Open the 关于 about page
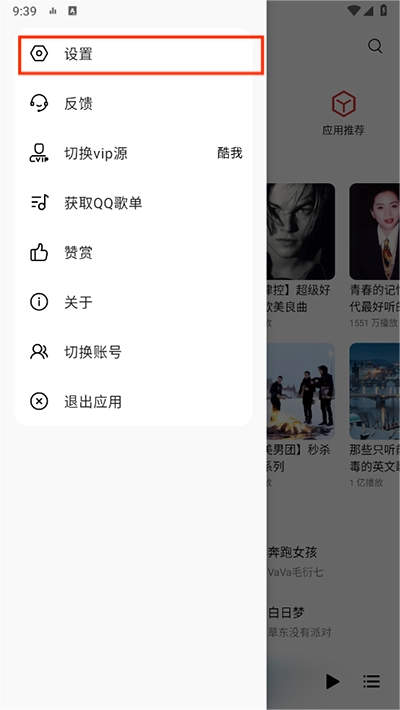400x710 pixels. (x=133, y=302)
